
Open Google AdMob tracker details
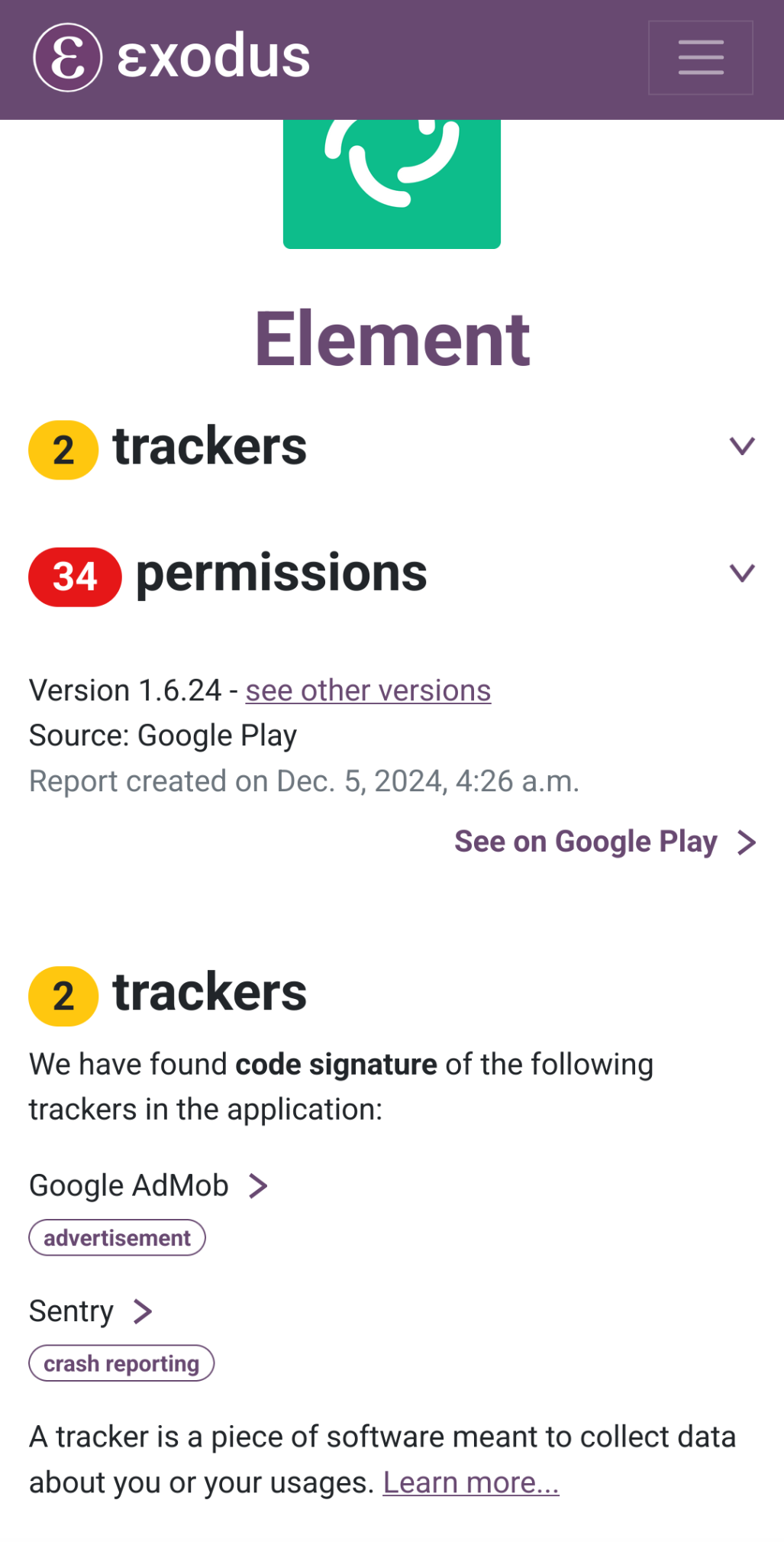[148, 1185]
